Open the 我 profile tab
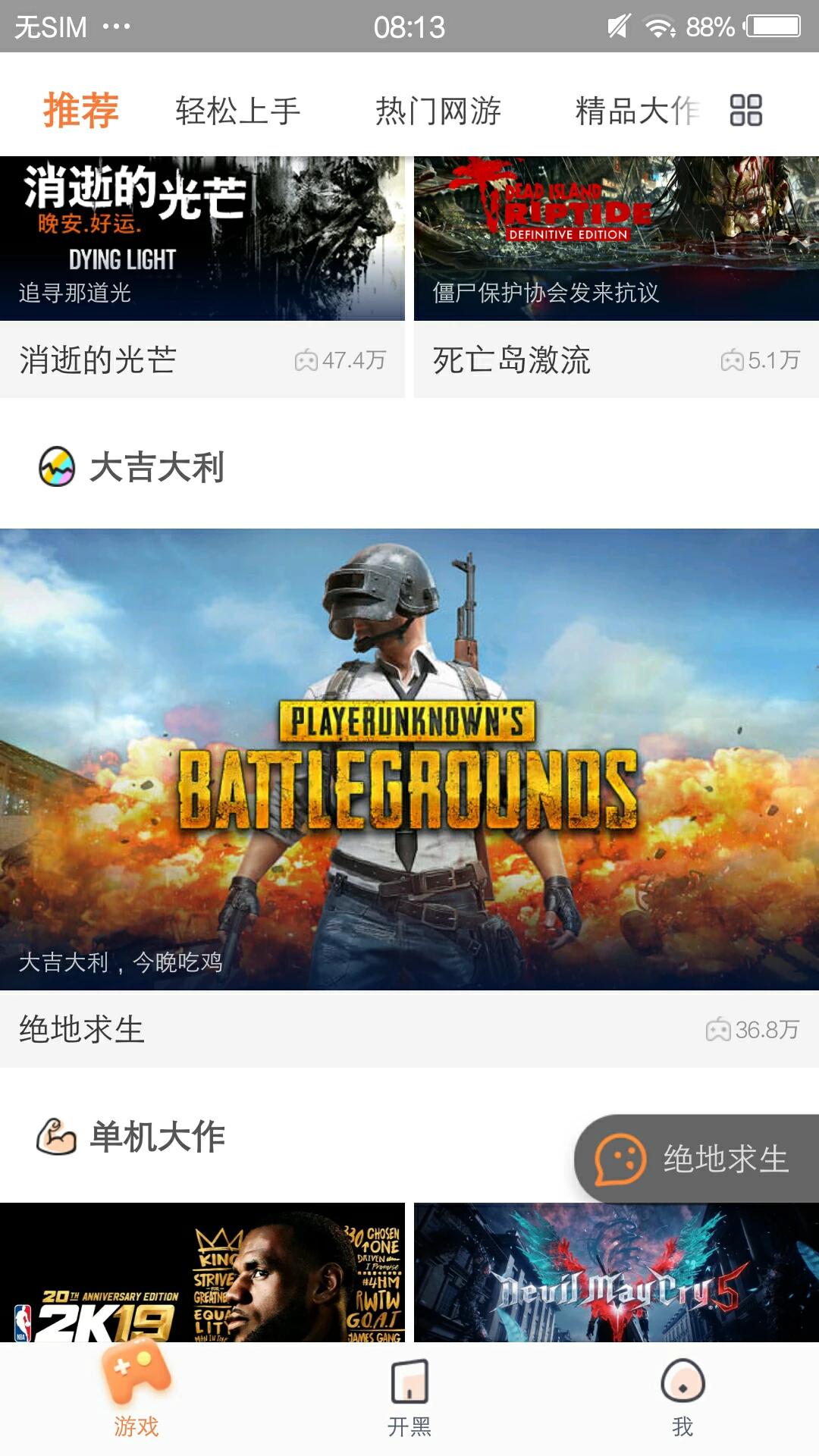 682,1397
